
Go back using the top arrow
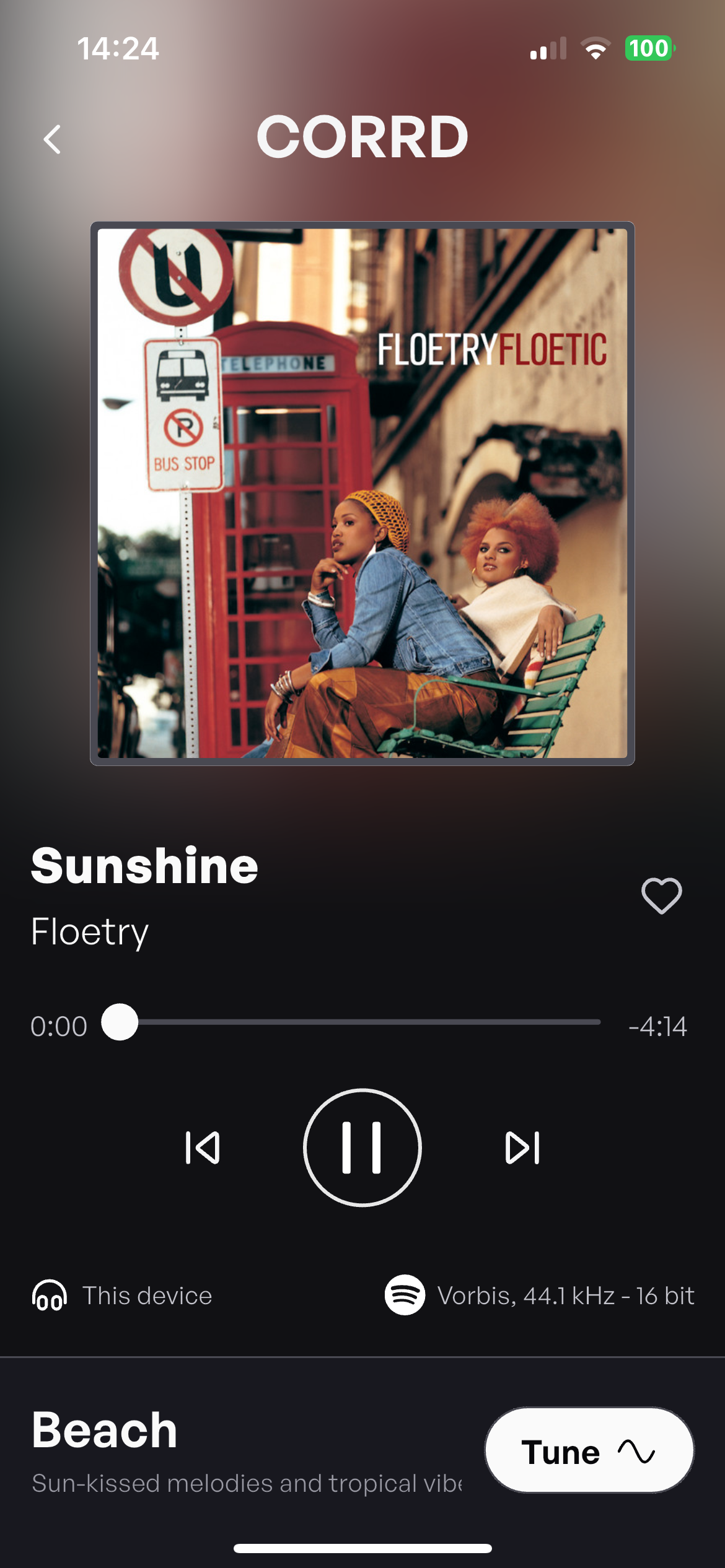pos(53,139)
